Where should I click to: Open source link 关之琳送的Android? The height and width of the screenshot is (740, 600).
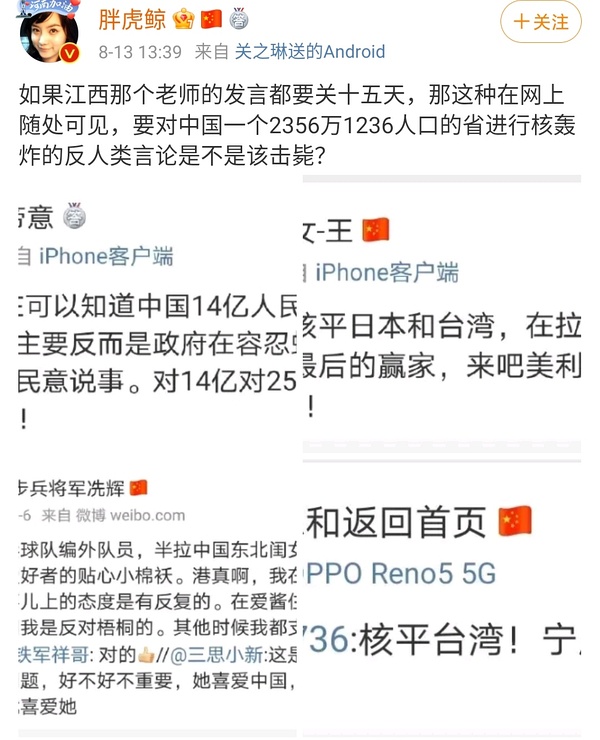pyautogui.click(x=309, y=52)
